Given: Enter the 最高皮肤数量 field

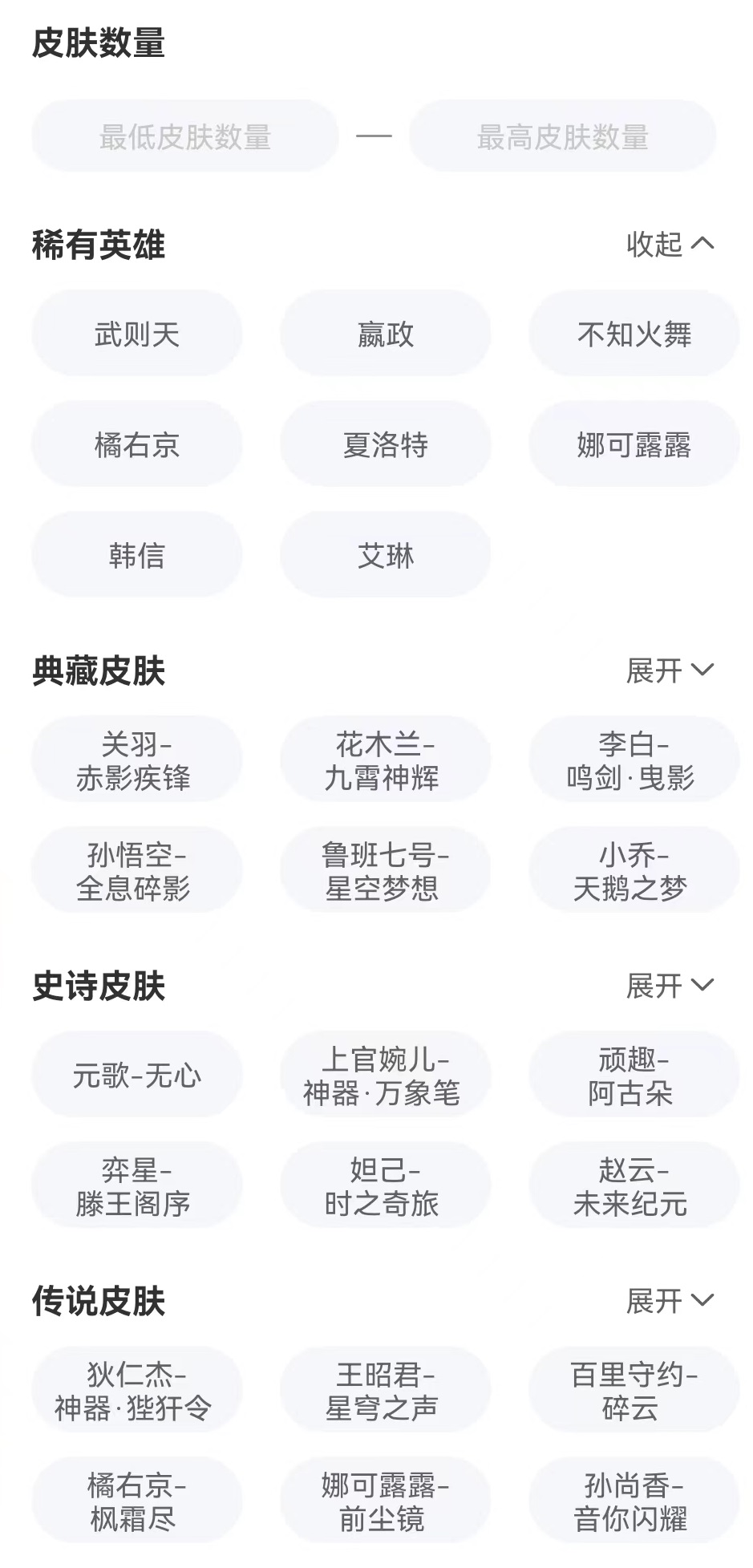Looking at the screenshot, I should coord(562,136).
